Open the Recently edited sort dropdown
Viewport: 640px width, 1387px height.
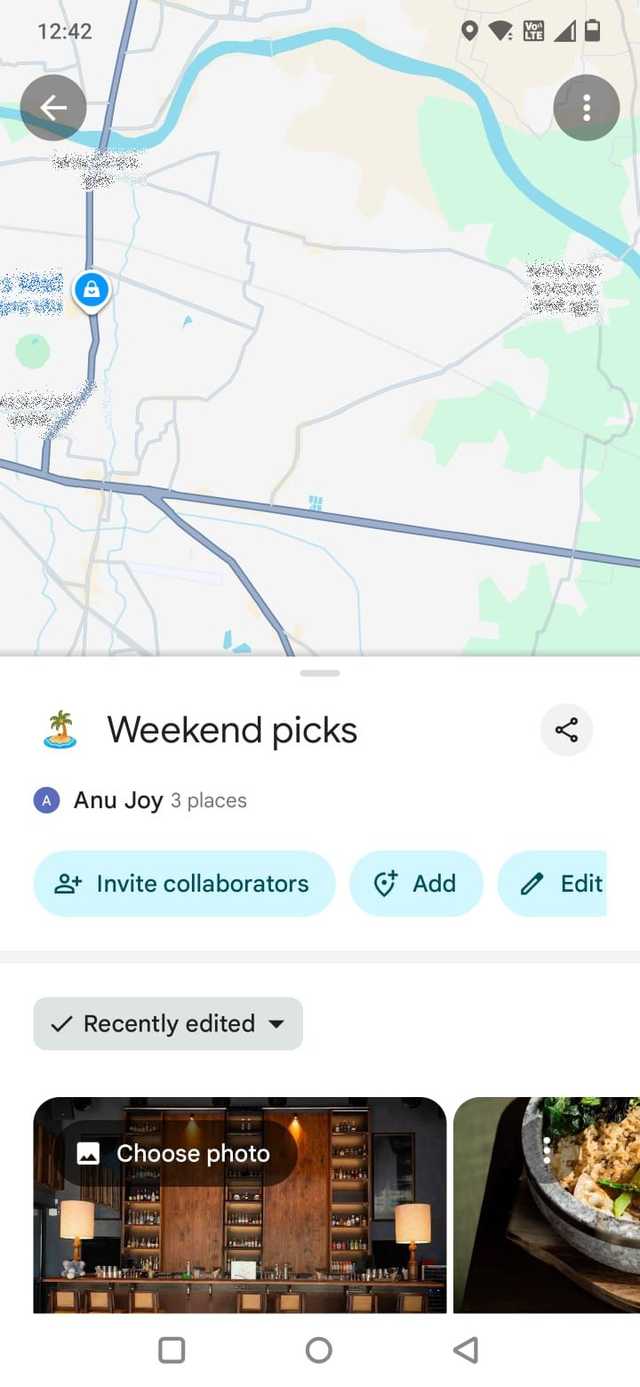[x=168, y=1024]
